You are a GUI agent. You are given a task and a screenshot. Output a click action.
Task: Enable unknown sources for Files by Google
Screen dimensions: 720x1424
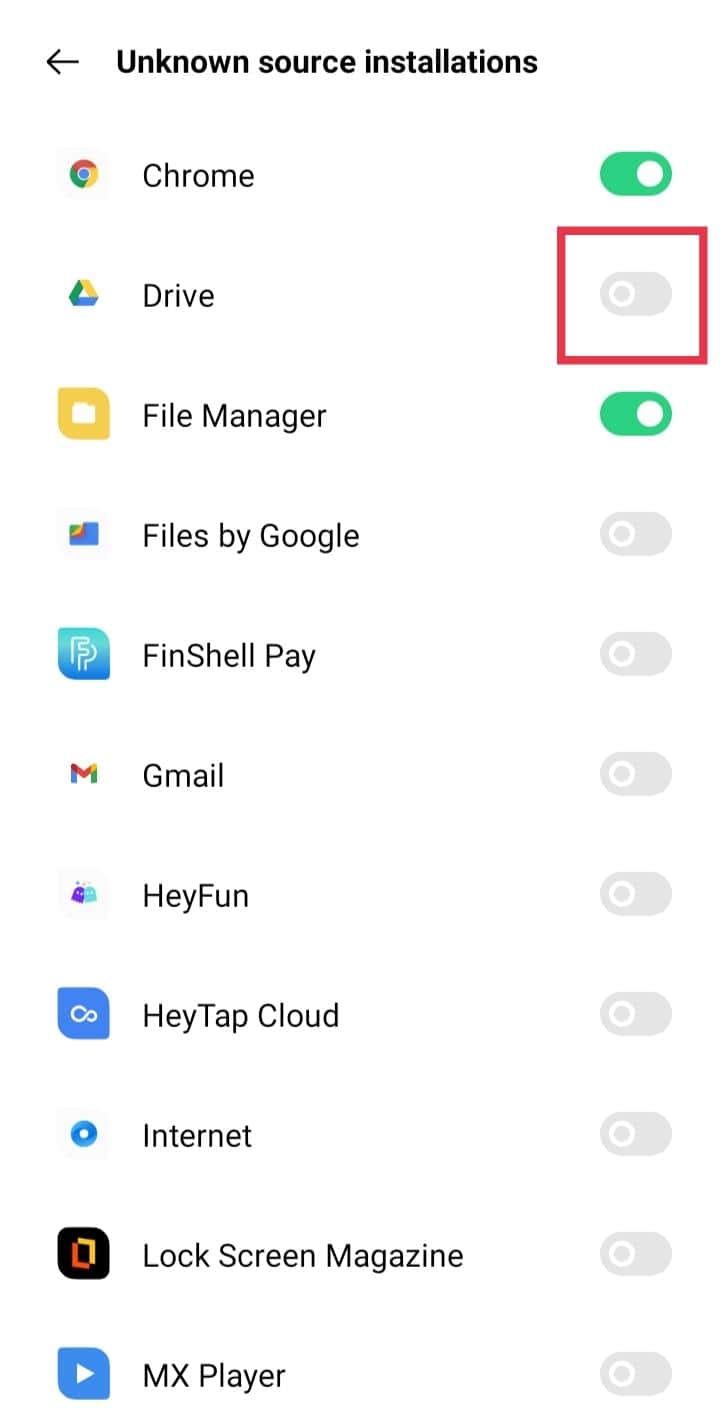[634, 533]
